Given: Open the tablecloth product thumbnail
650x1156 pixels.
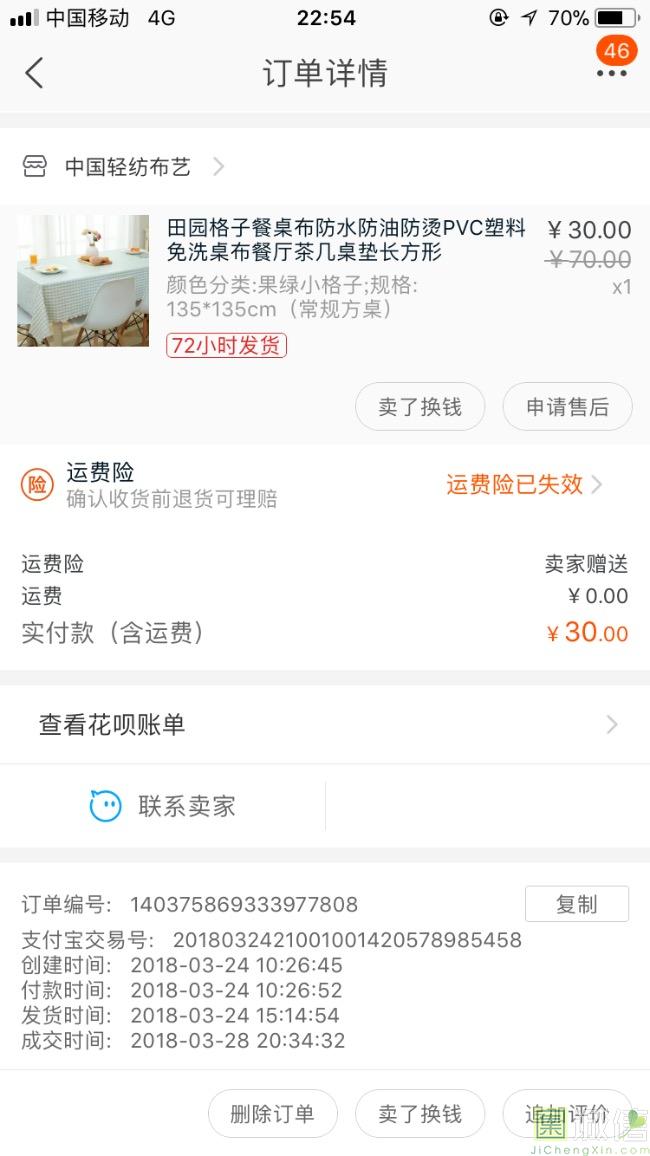Looking at the screenshot, I should pyautogui.click(x=83, y=281).
